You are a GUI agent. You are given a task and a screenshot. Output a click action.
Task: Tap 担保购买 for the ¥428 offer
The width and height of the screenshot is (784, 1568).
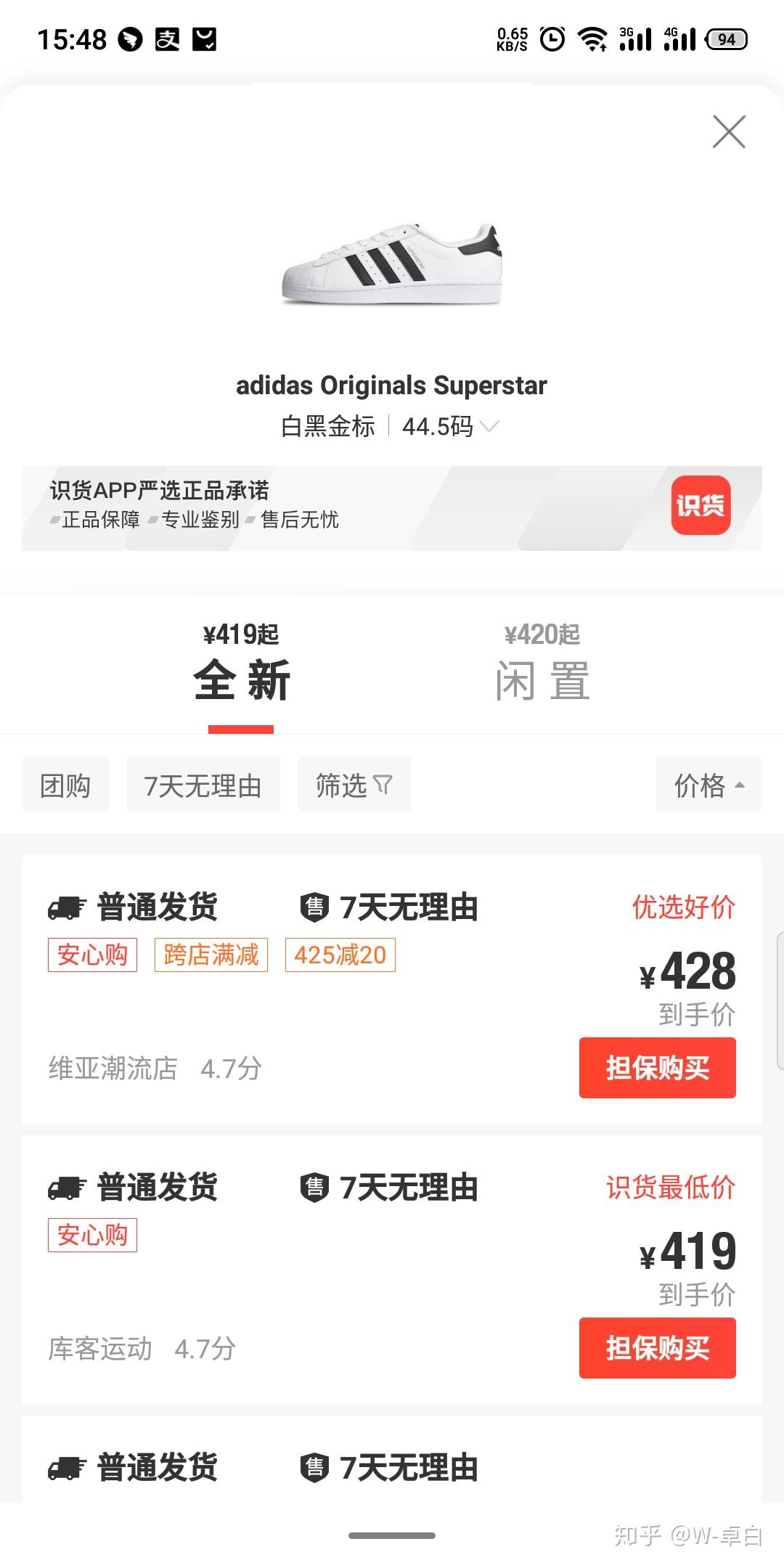pos(657,1068)
